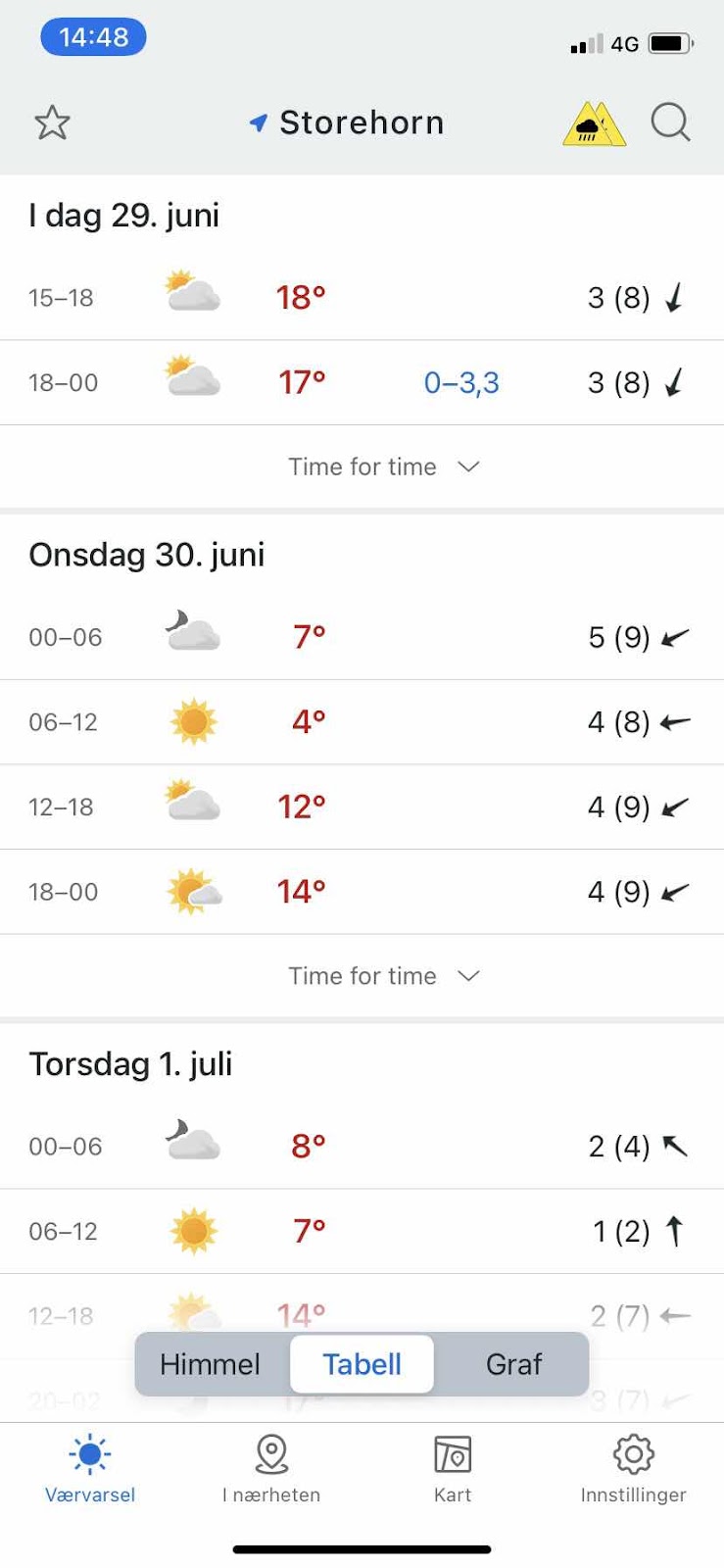Image resolution: width=724 pixels, height=1568 pixels.
Task: Add Storehorn to favorites with star
Action: [x=52, y=122]
